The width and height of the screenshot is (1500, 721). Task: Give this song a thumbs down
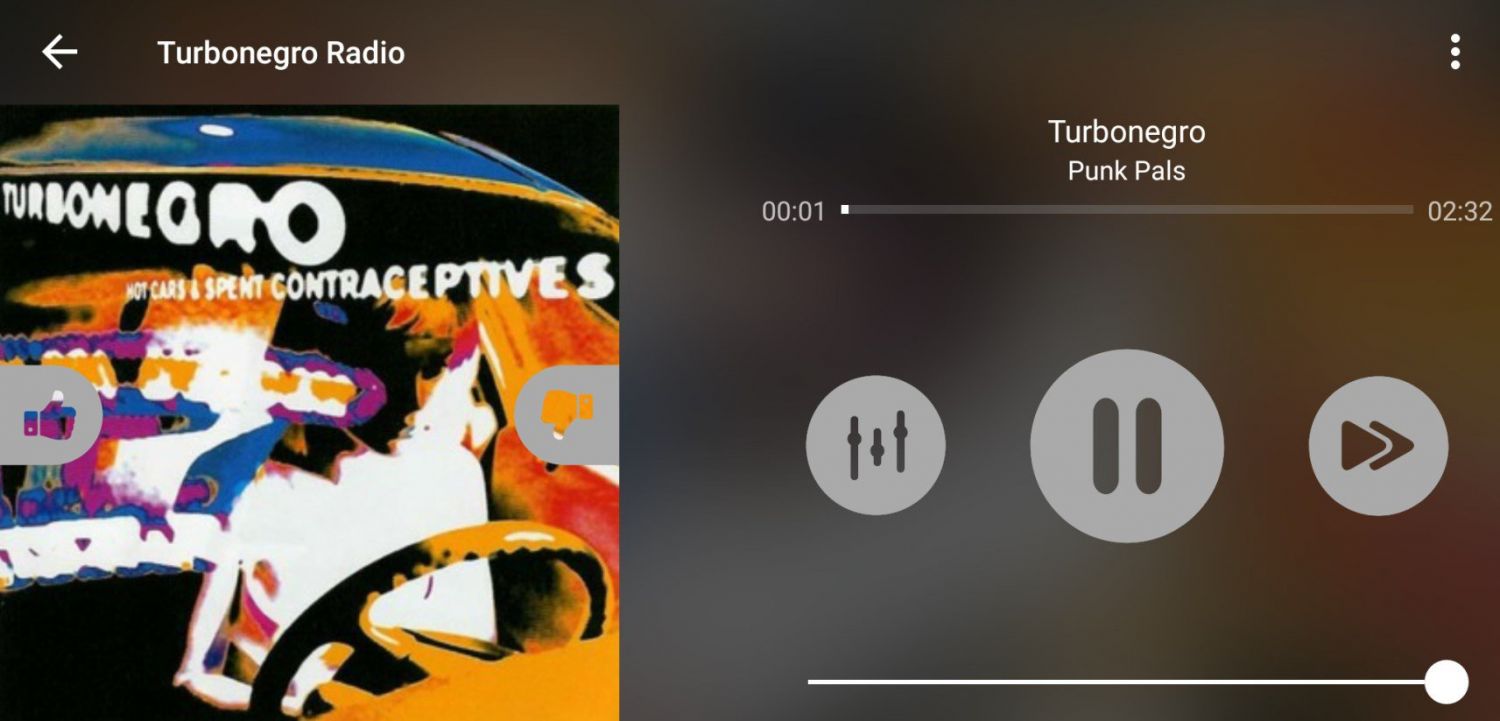(x=567, y=414)
